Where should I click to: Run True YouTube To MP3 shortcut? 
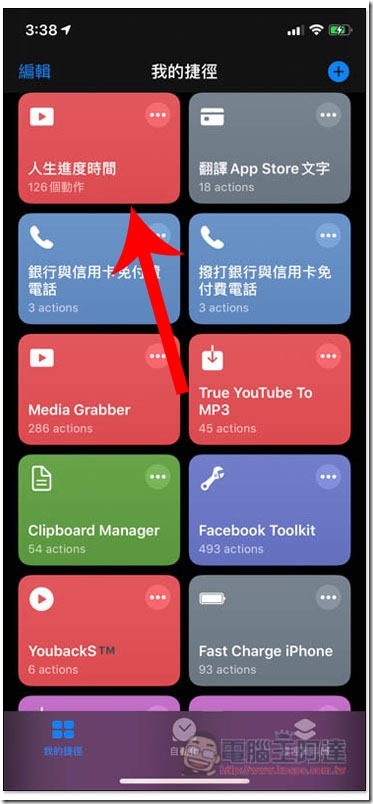click(x=270, y=390)
